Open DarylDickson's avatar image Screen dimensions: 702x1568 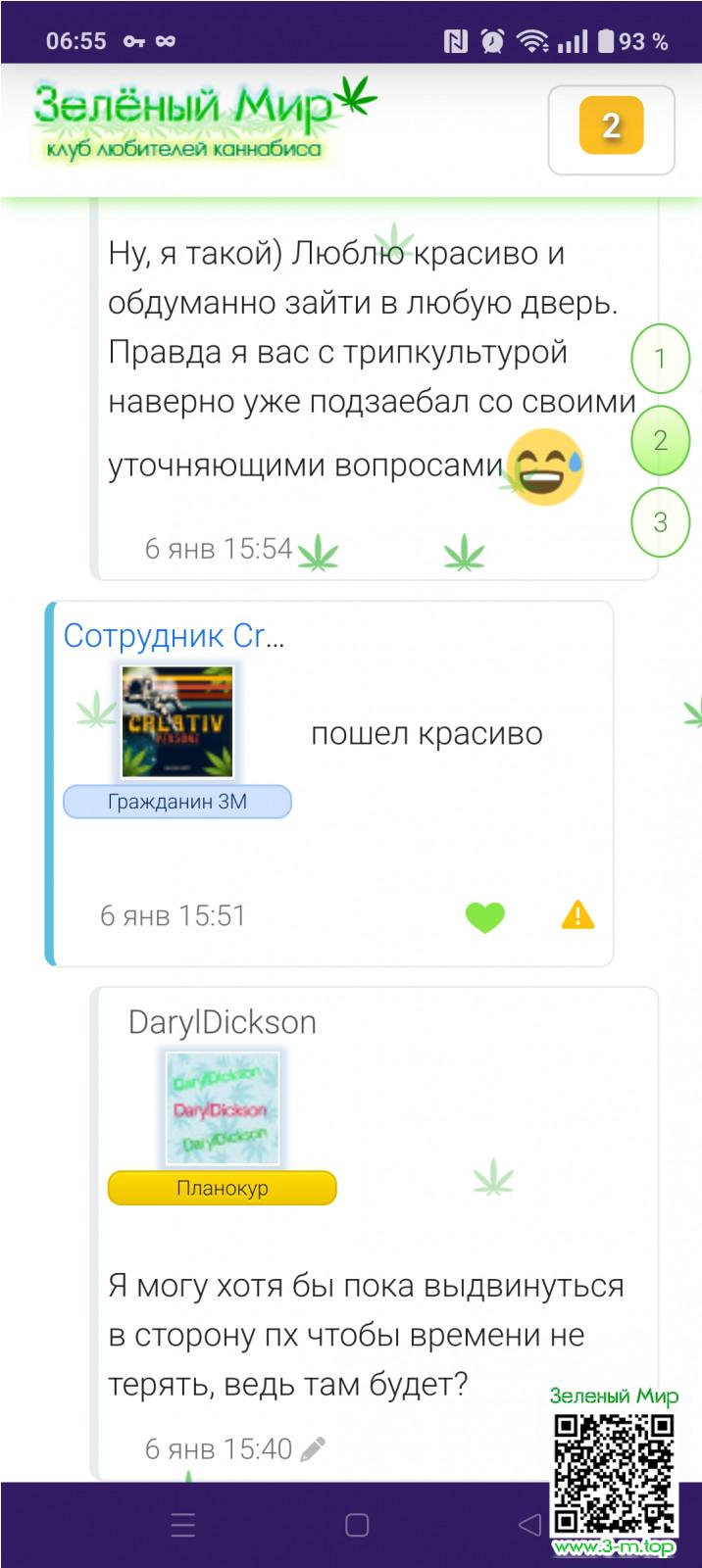(x=223, y=1107)
